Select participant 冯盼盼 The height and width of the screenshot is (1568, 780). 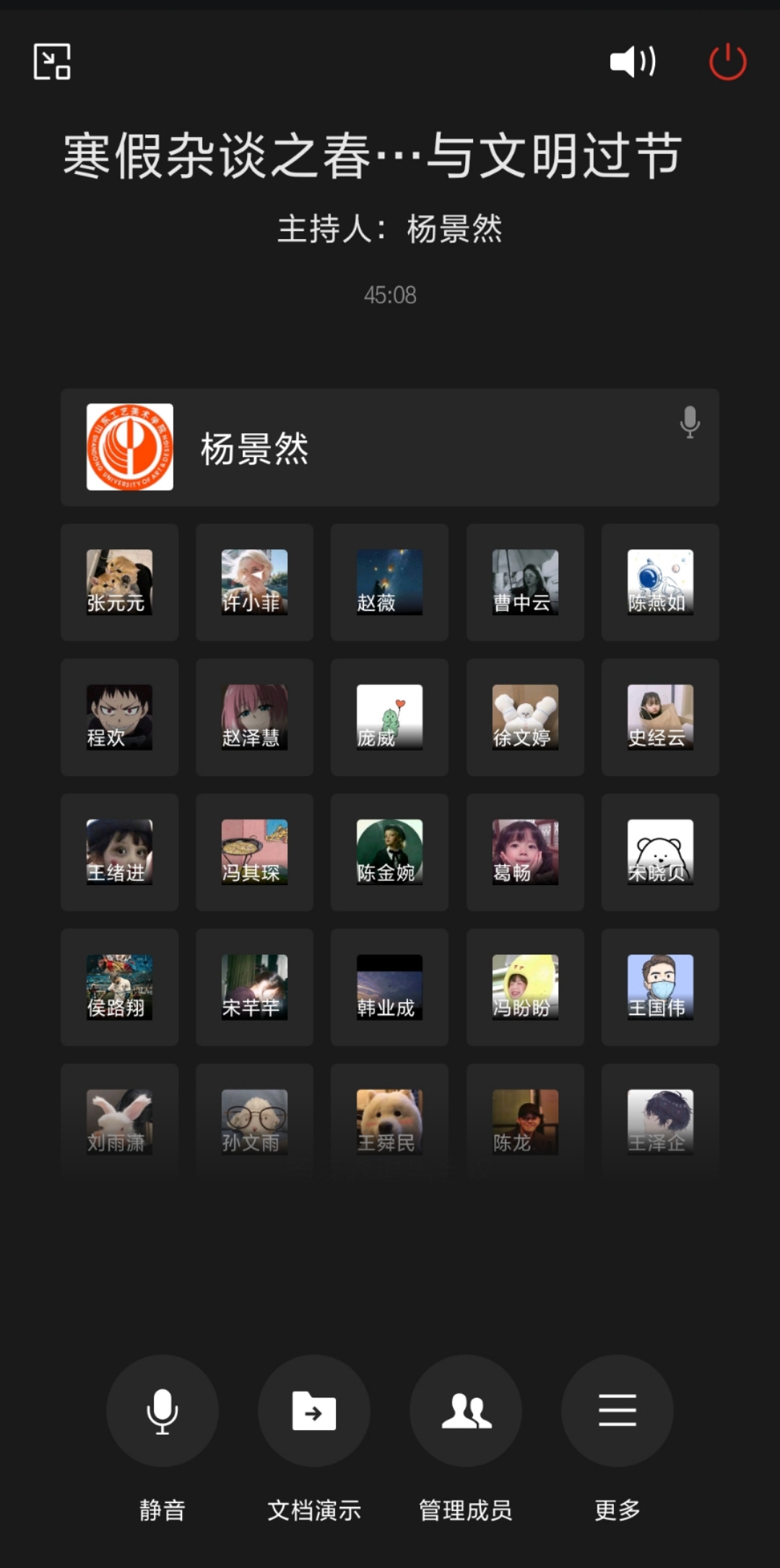click(x=525, y=988)
